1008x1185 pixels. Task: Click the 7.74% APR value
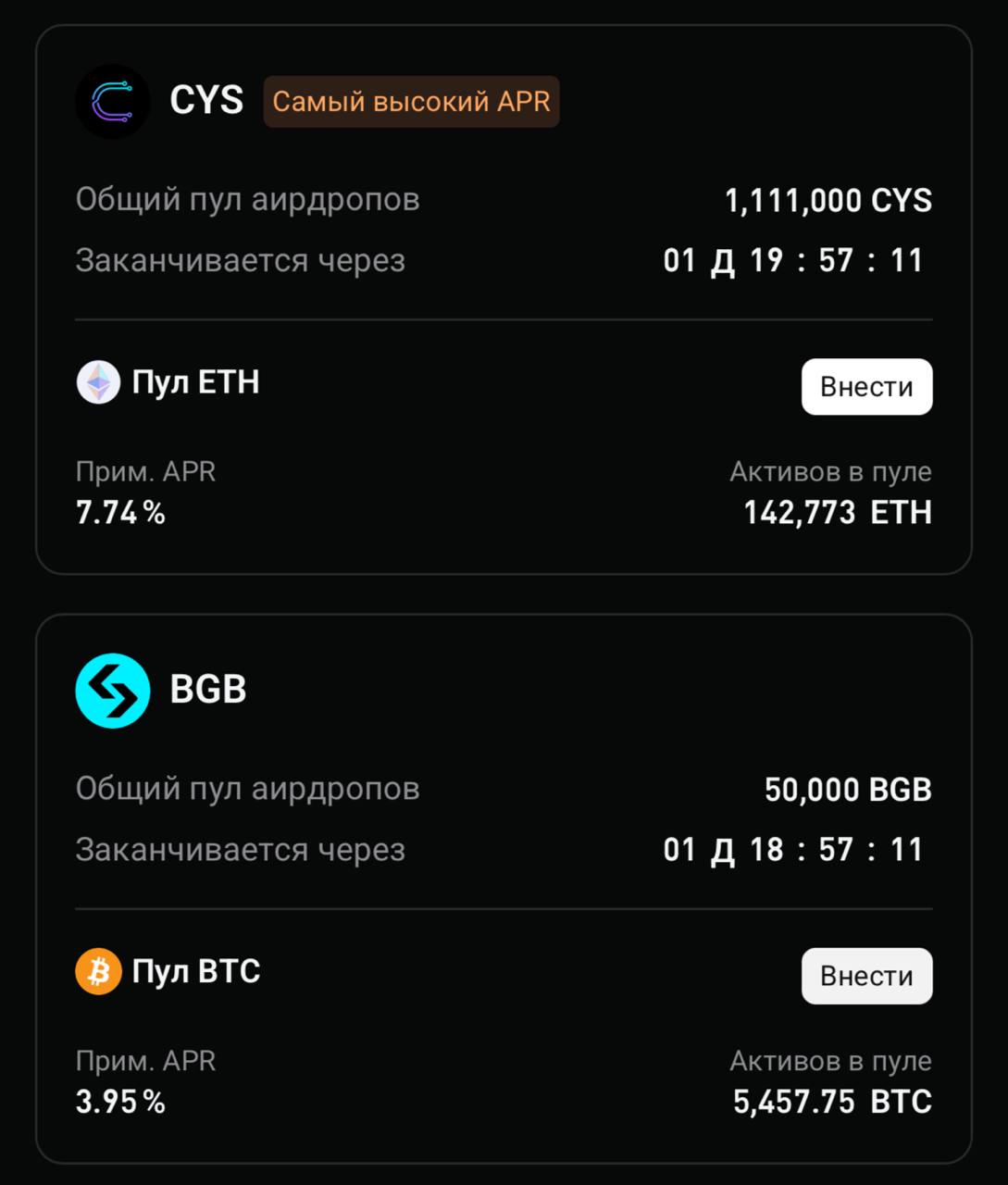pos(119,512)
